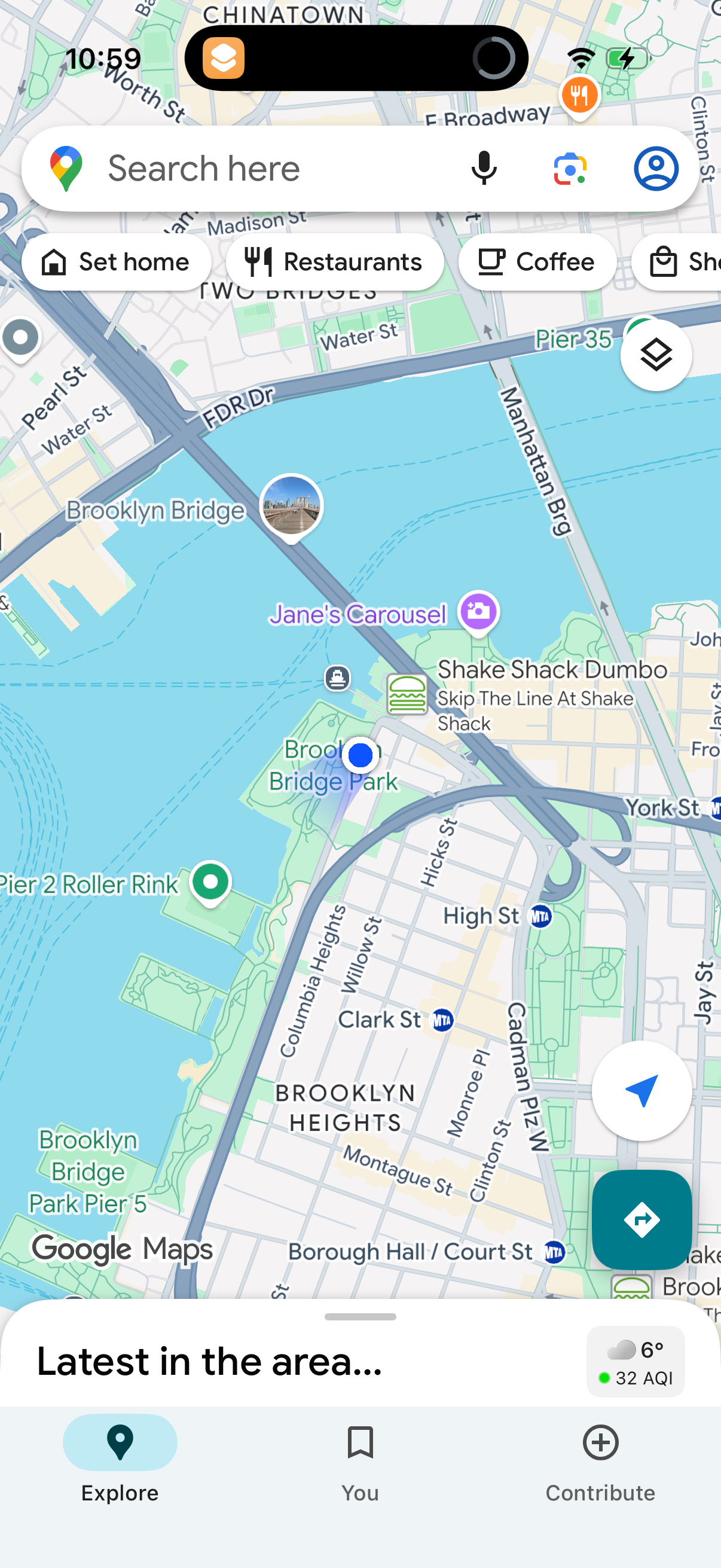Tap the Search here input field
The image size is (721, 1568).
click(243, 168)
